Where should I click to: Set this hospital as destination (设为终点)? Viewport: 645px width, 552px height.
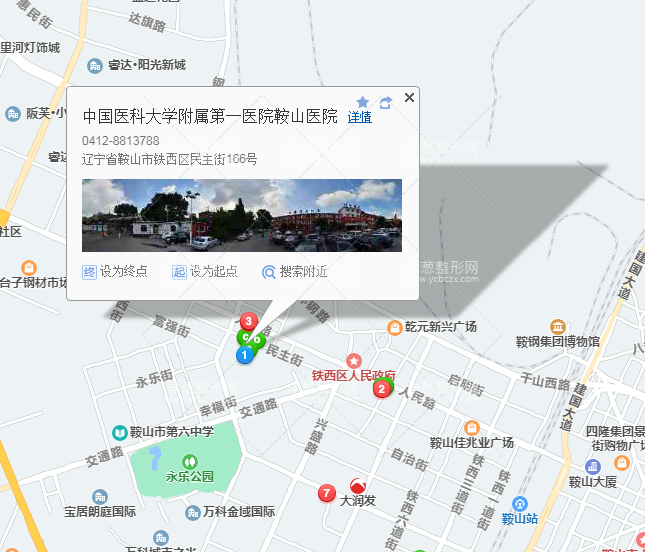115,271
